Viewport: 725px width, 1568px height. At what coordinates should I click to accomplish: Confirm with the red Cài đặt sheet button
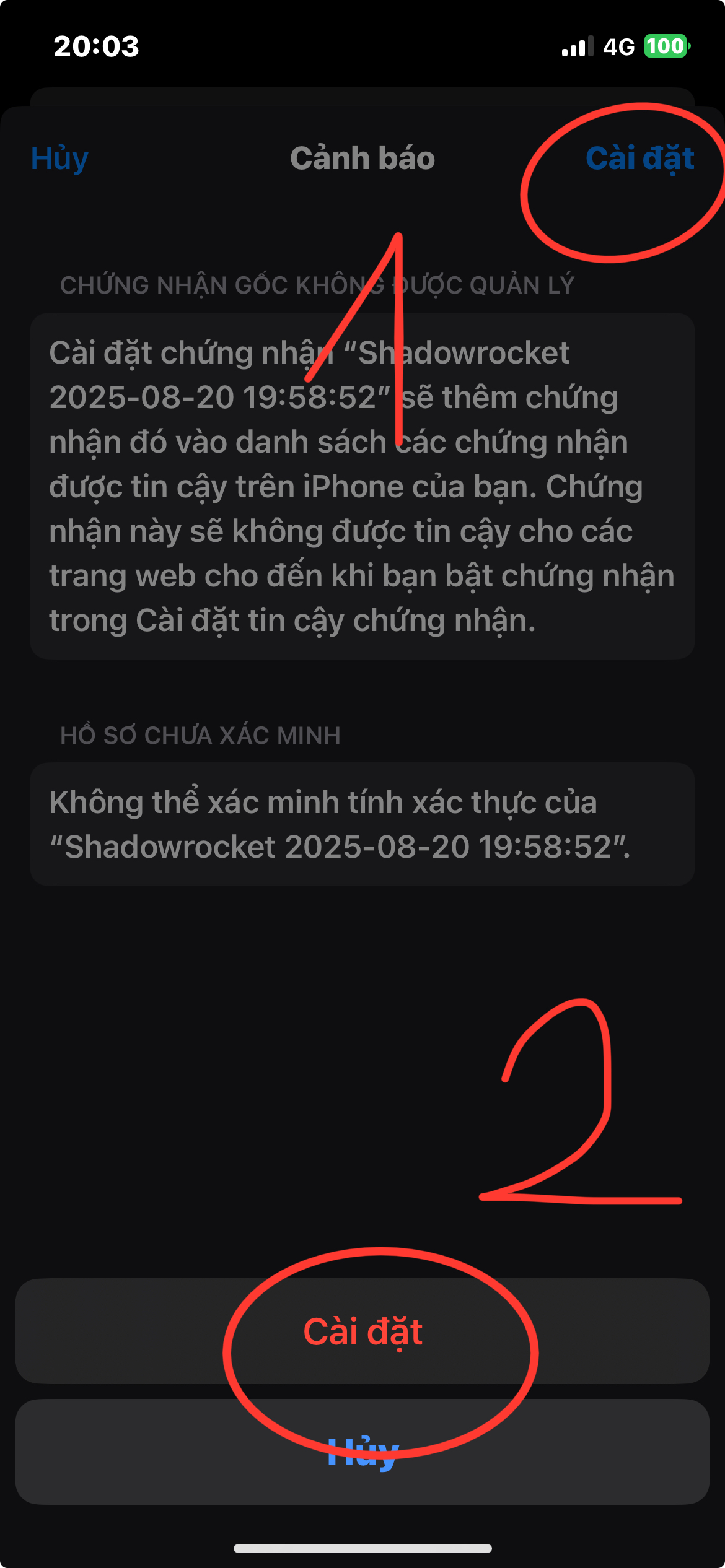(362, 1331)
